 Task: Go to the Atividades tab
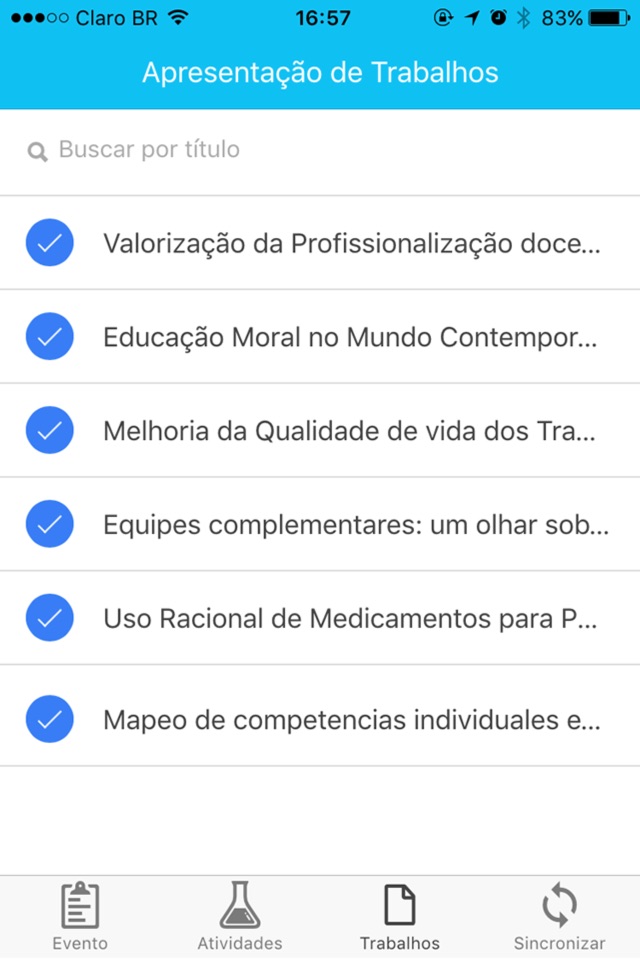pos(240,916)
